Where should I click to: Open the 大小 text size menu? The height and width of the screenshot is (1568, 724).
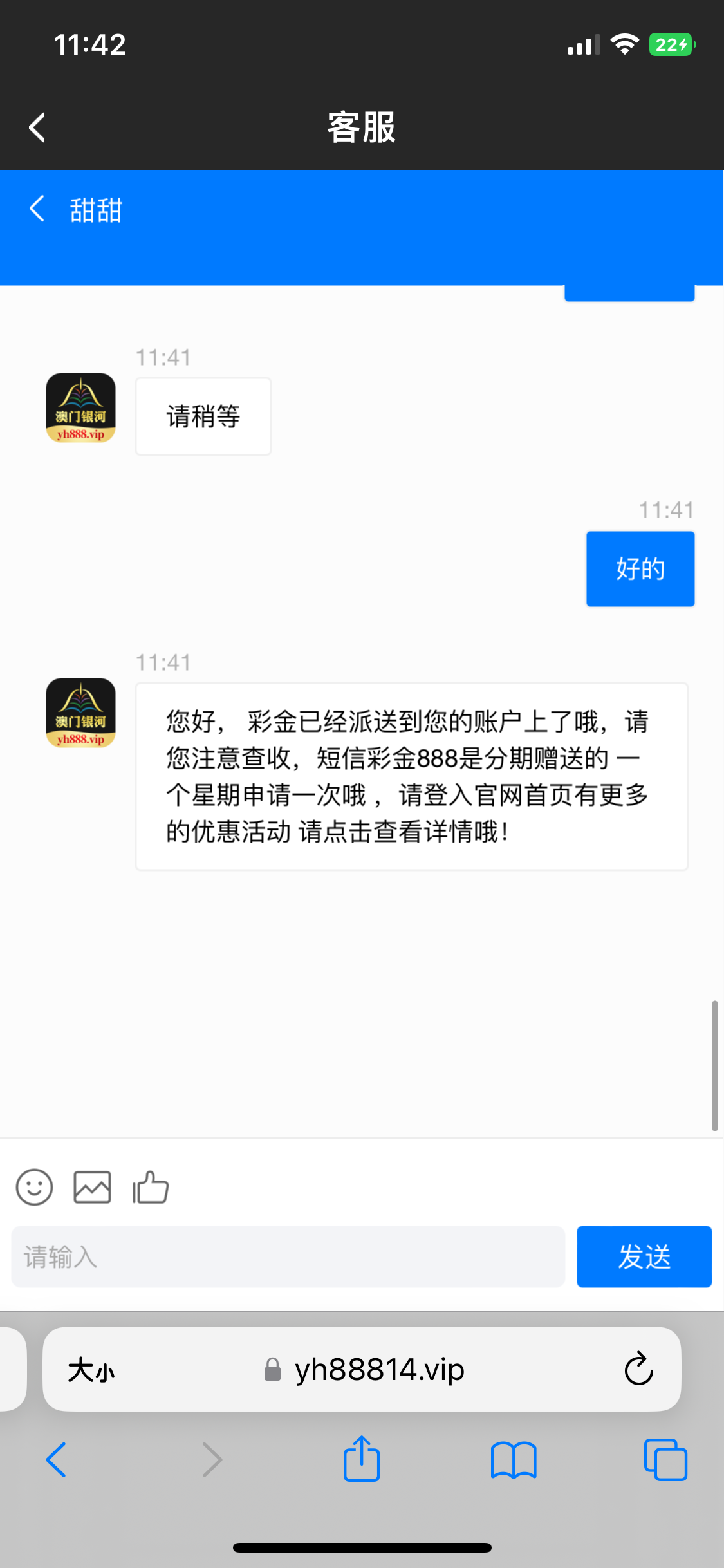coord(91,1370)
